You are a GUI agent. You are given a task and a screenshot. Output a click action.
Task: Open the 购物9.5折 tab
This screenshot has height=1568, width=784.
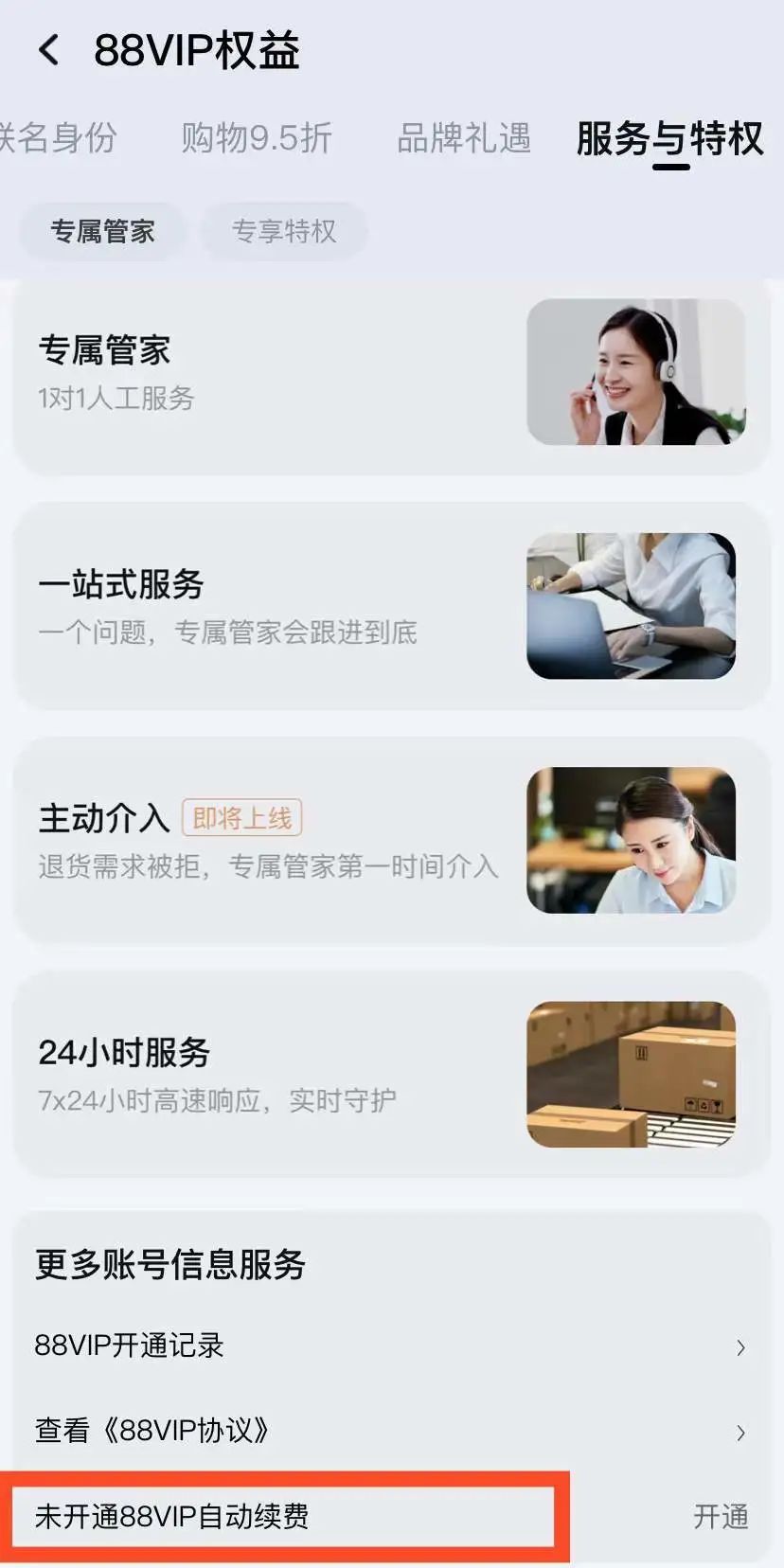click(252, 138)
